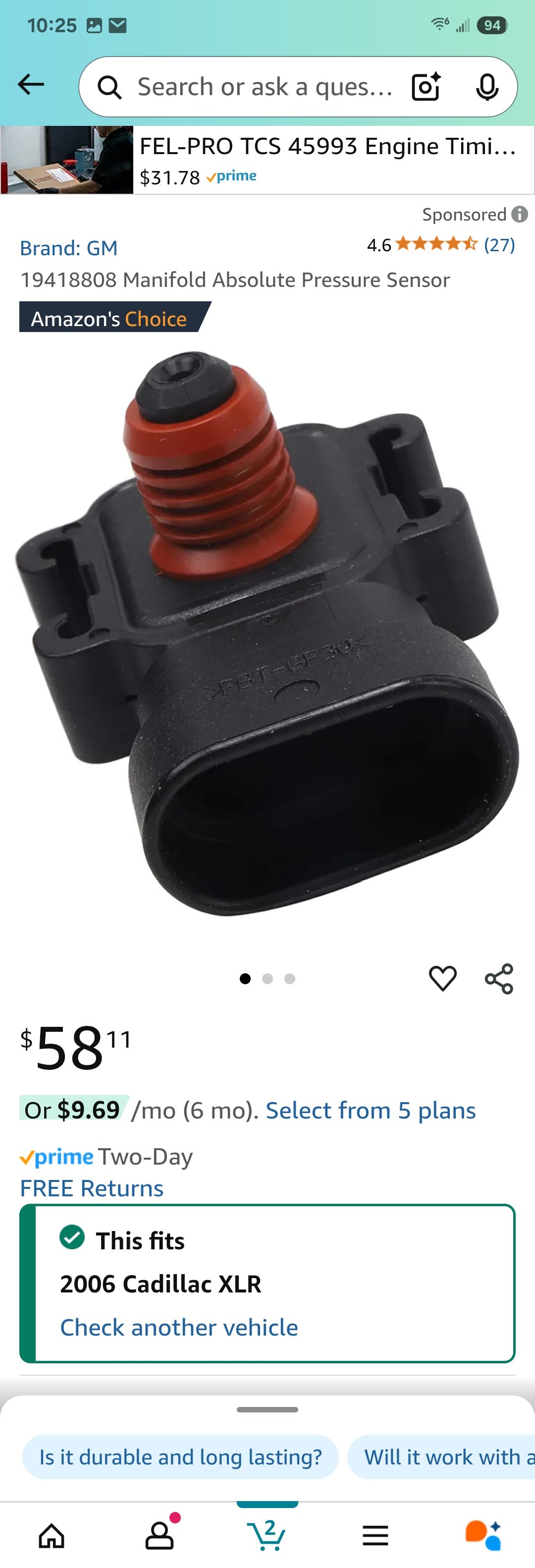This screenshot has height=1568, width=535.
Task: Visit the Brand: GM link
Action: 69,248
